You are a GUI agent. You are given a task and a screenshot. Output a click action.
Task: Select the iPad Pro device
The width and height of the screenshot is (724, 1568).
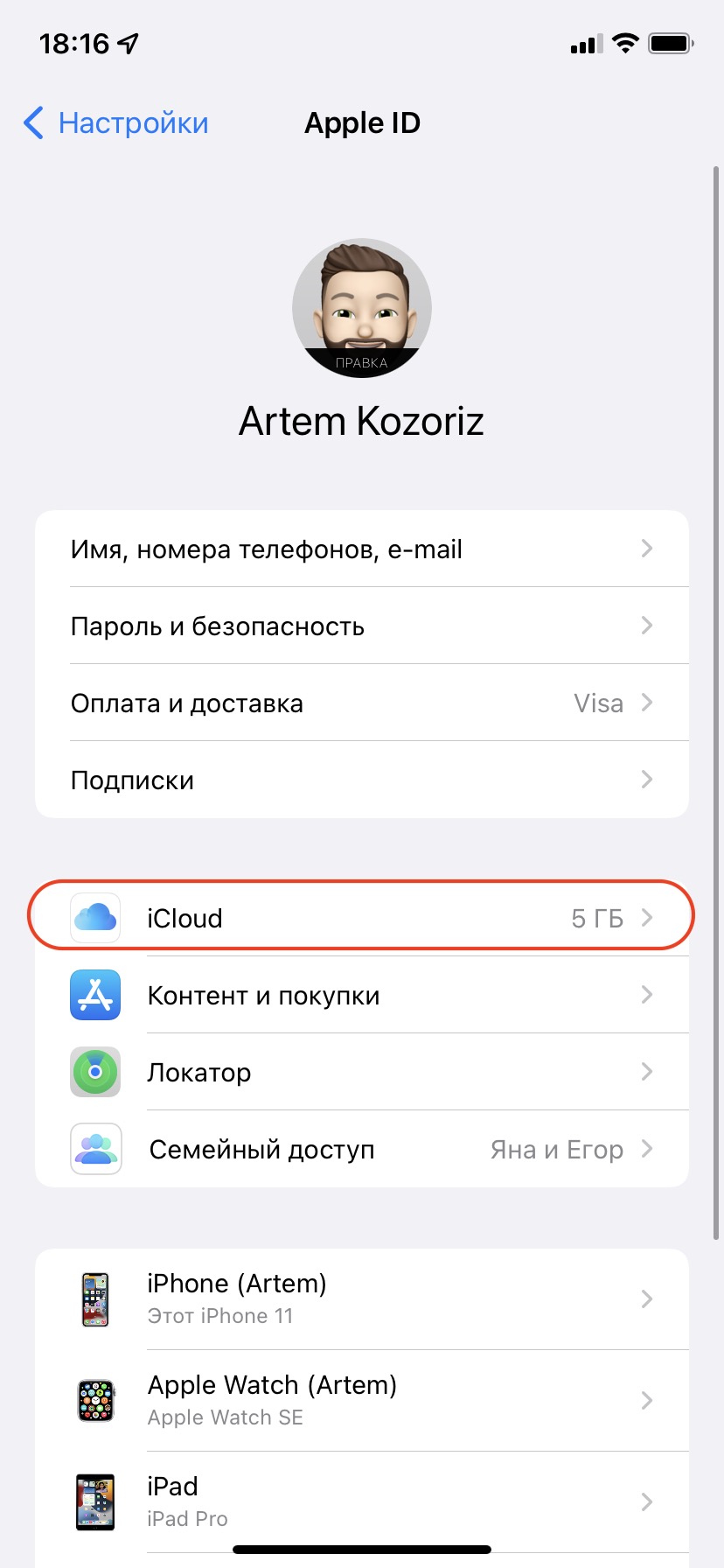(361, 1501)
